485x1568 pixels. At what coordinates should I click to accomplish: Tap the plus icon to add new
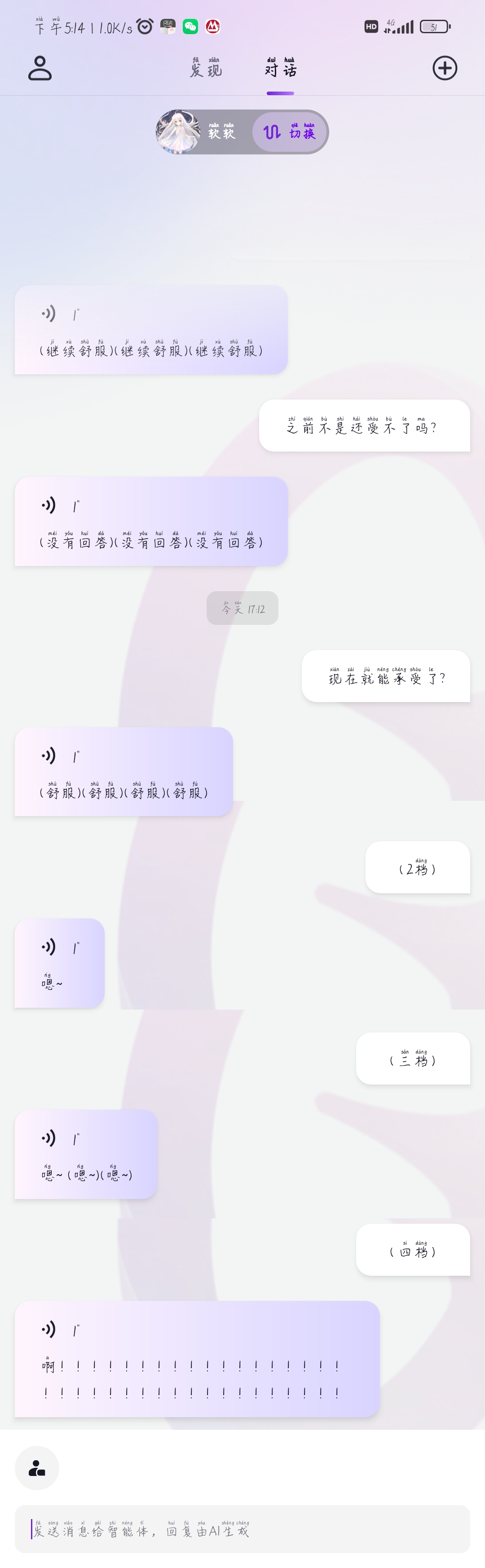[445, 68]
